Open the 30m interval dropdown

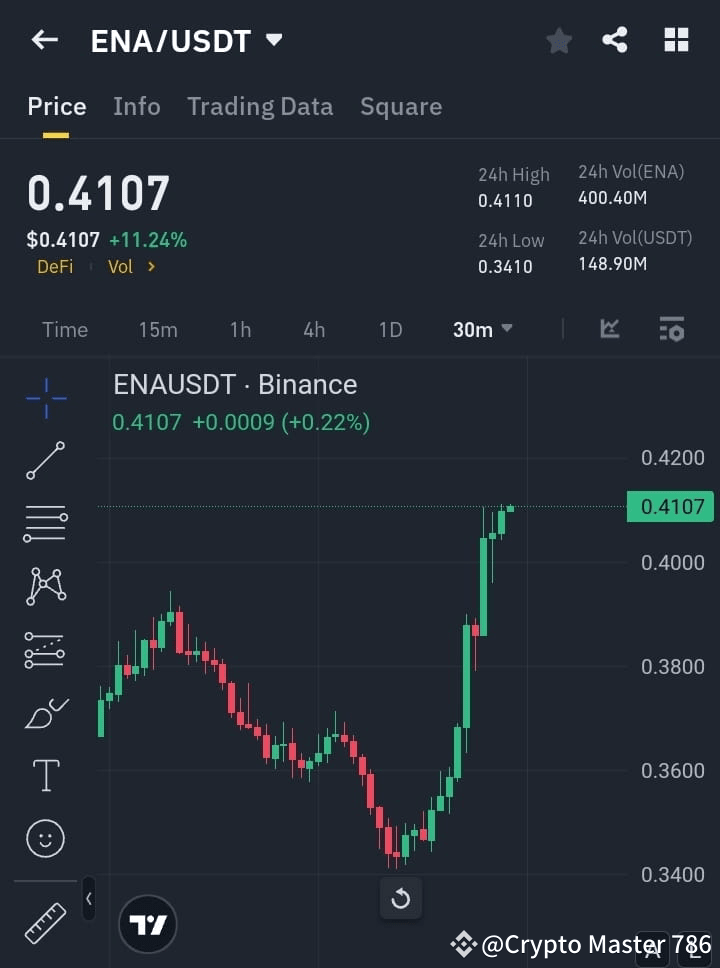click(x=482, y=329)
